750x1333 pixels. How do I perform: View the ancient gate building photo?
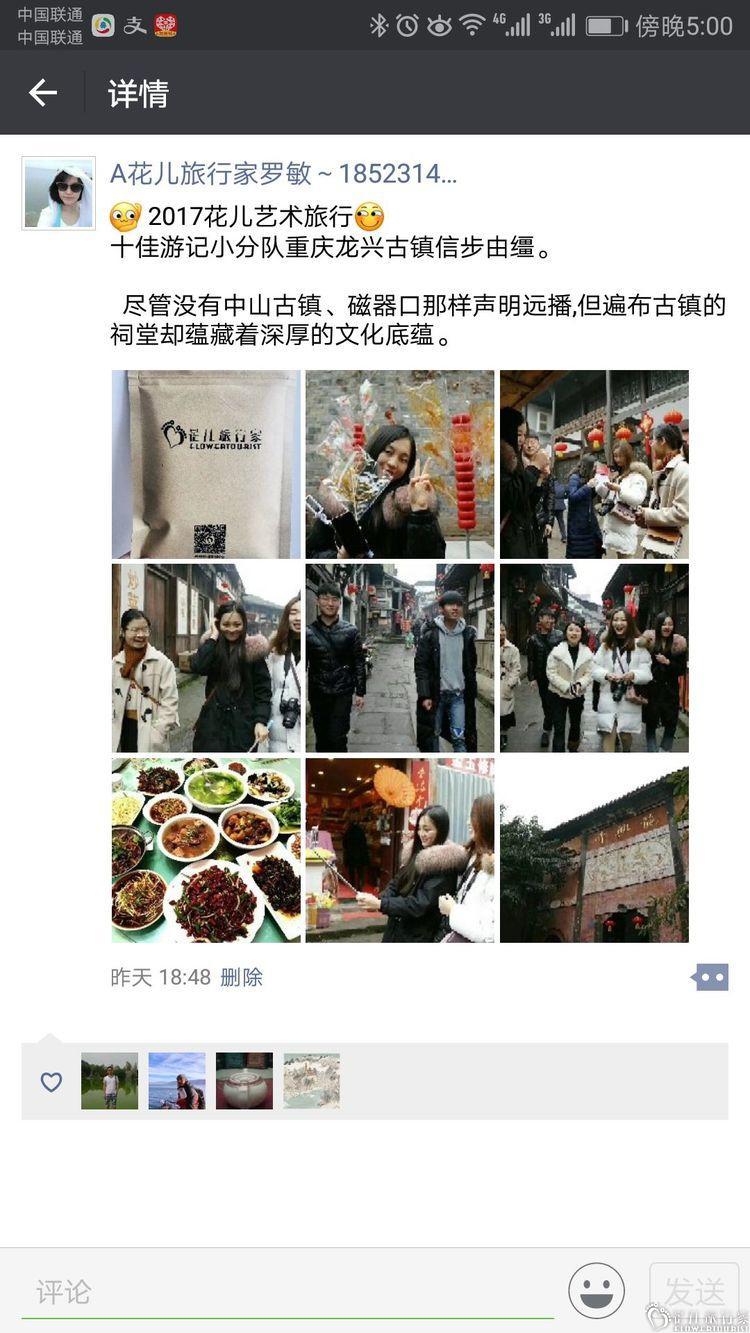pyautogui.click(x=594, y=850)
